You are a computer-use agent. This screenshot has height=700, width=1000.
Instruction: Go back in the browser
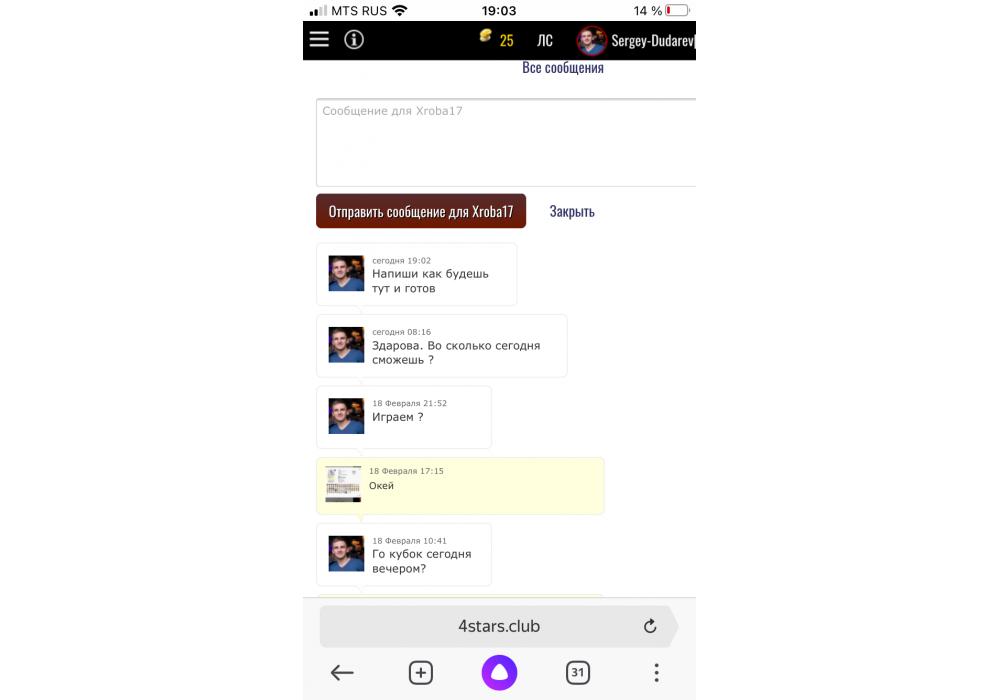(342, 673)
